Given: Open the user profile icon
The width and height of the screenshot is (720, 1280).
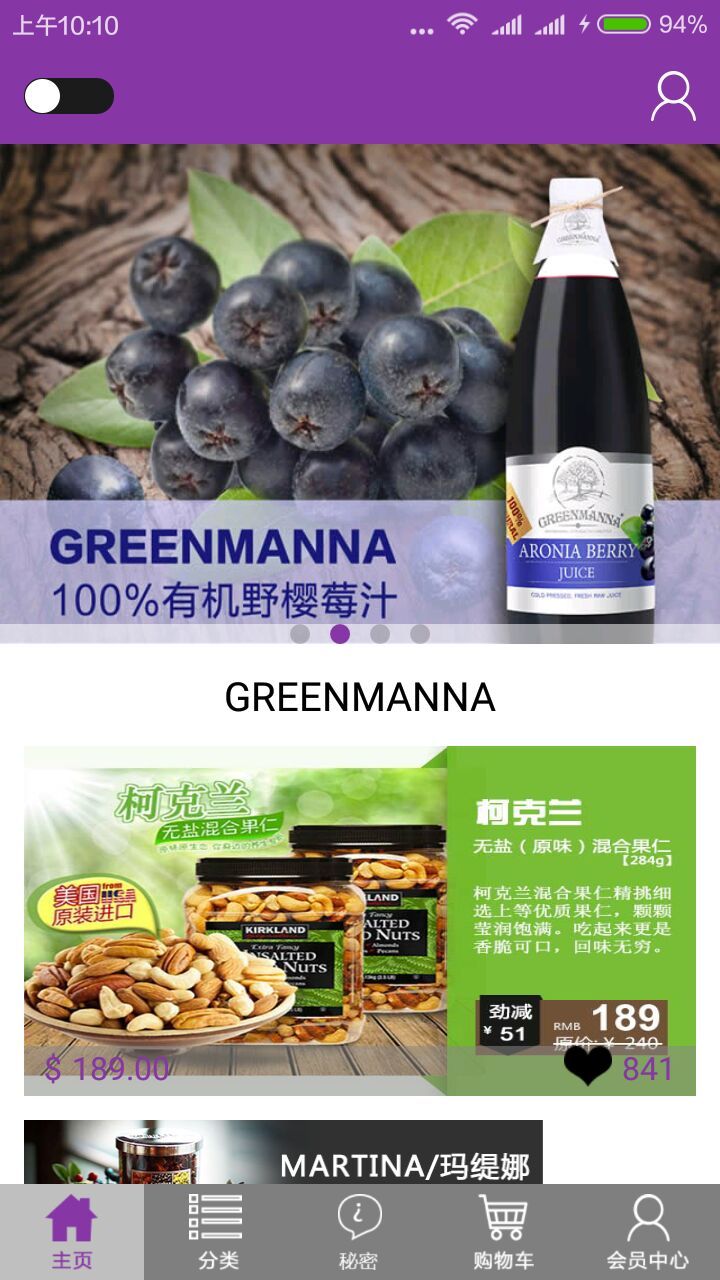Looking at the screenshot, I should point(673,96).
